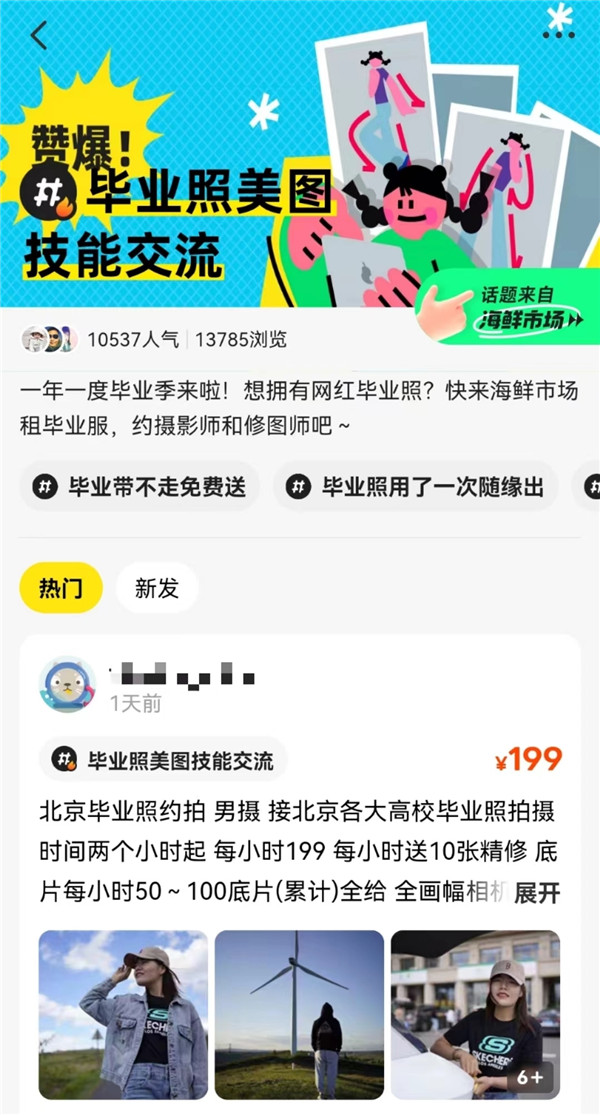Switch to the 新发 tab
Viewport: 600px width, 1115px height.
point(157,588)
